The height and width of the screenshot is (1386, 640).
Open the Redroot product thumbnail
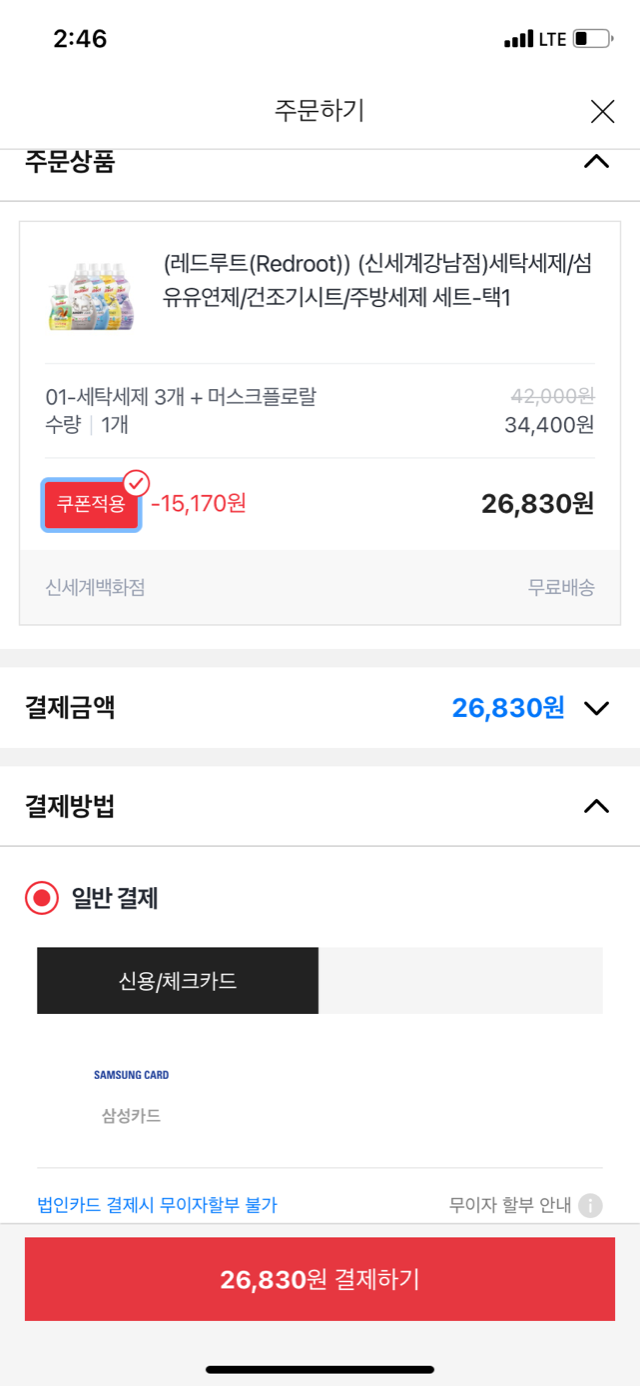point(91,294)
